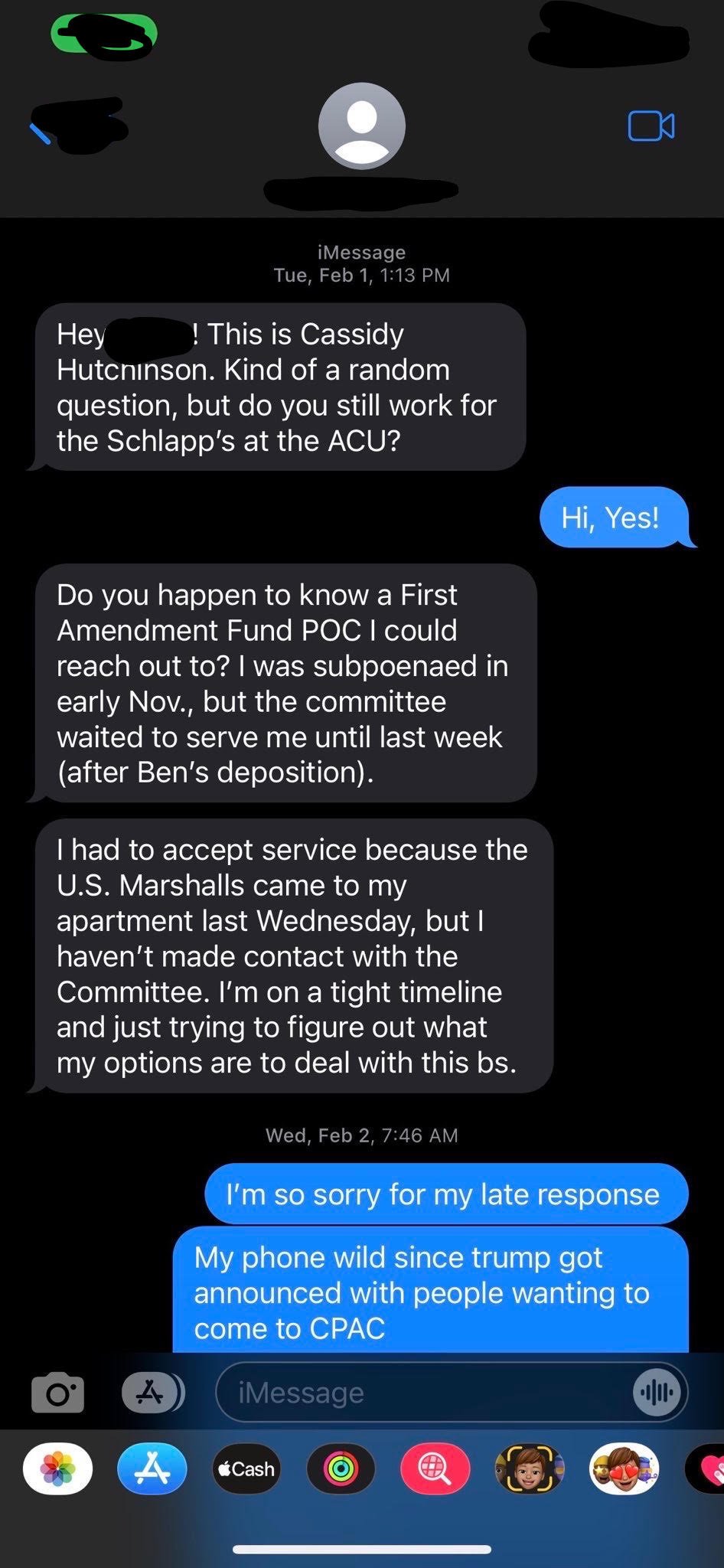Open the #images search app
This screenshot has height=1568, width=724.
(435, 1468)
